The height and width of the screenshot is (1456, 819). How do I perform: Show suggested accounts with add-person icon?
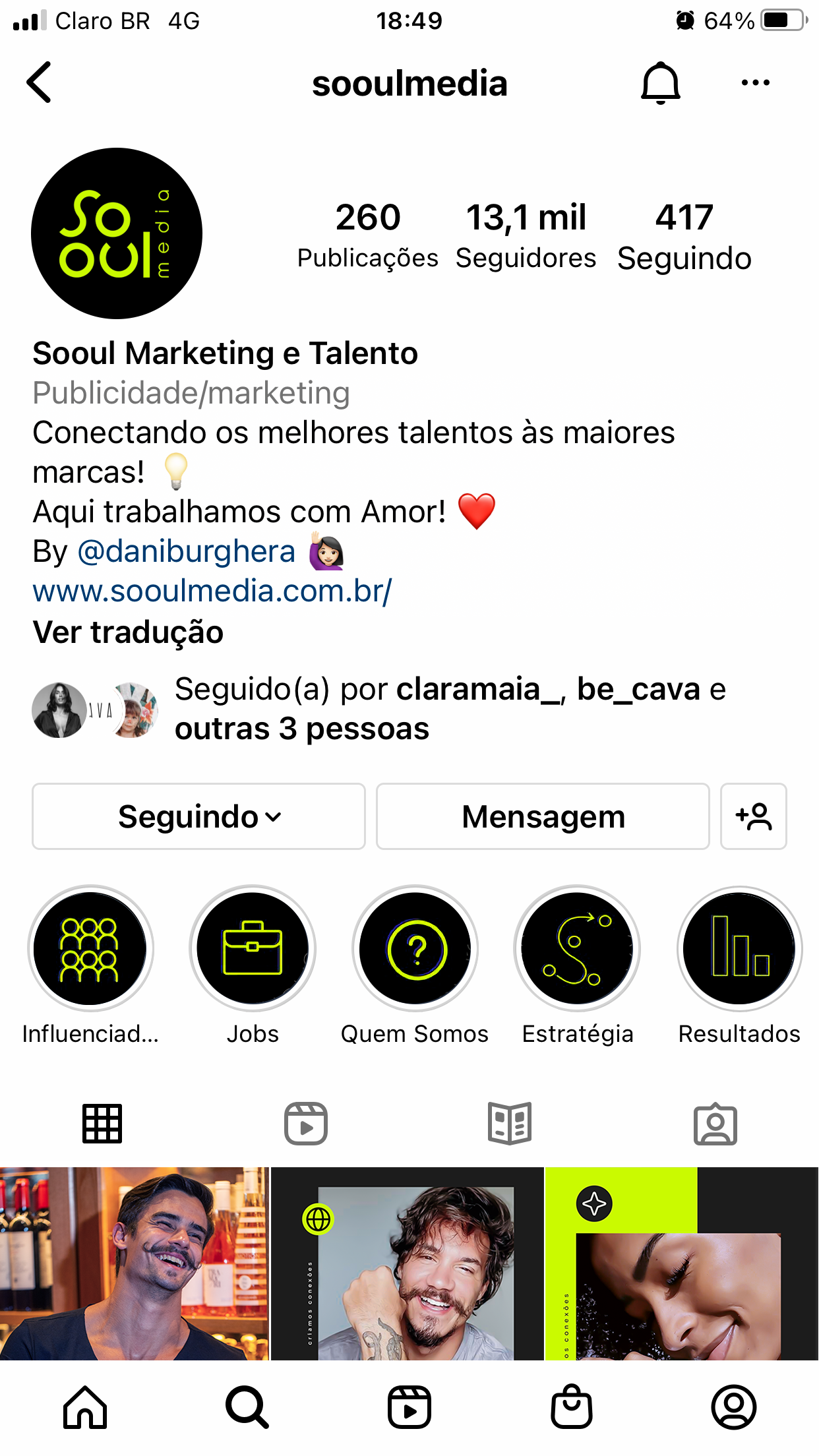tap(753, 816)
